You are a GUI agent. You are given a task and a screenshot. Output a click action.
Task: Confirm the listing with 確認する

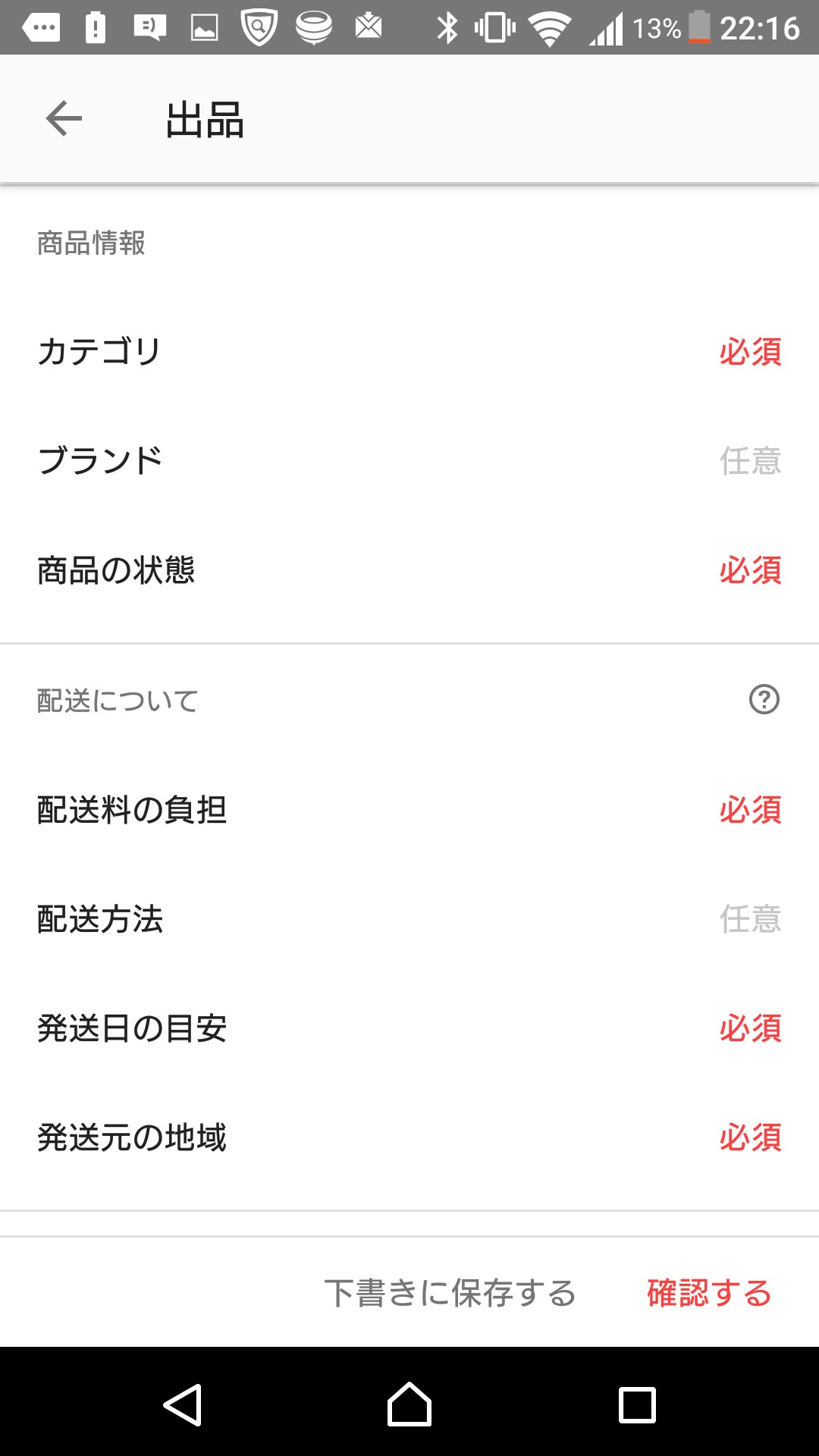pos(709,1293)
